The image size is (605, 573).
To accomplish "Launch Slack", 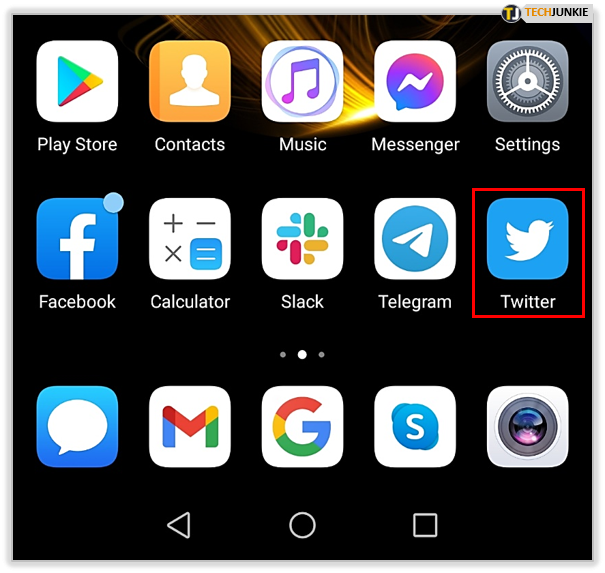I will coord(302,239).
